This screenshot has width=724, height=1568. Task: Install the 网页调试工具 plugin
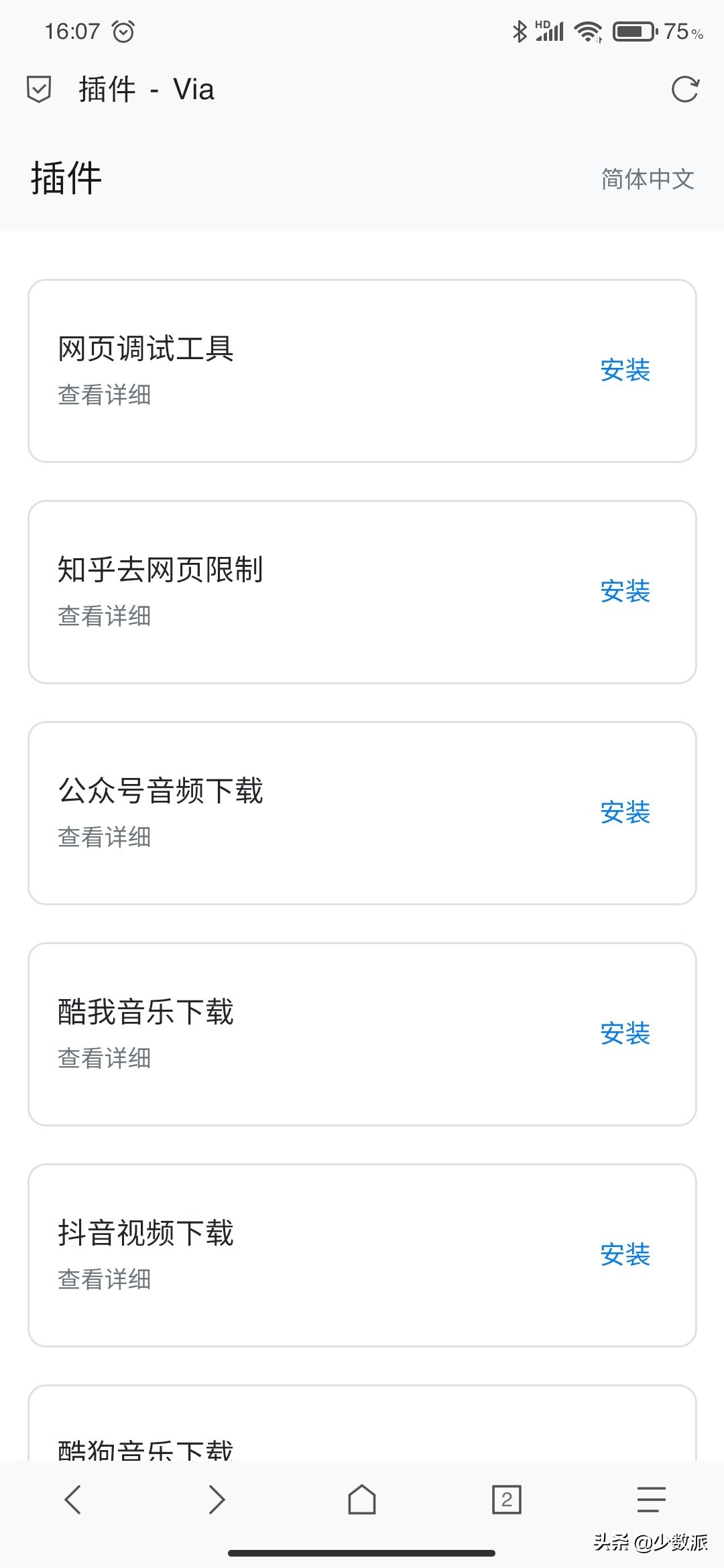pos(625,370)
